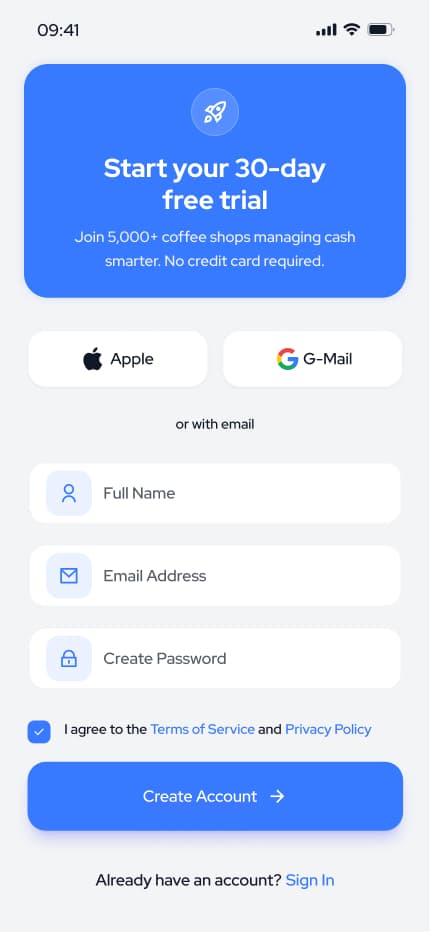Select the Email Address field
This screenshot has width=431, height=938.
[215, 575]
